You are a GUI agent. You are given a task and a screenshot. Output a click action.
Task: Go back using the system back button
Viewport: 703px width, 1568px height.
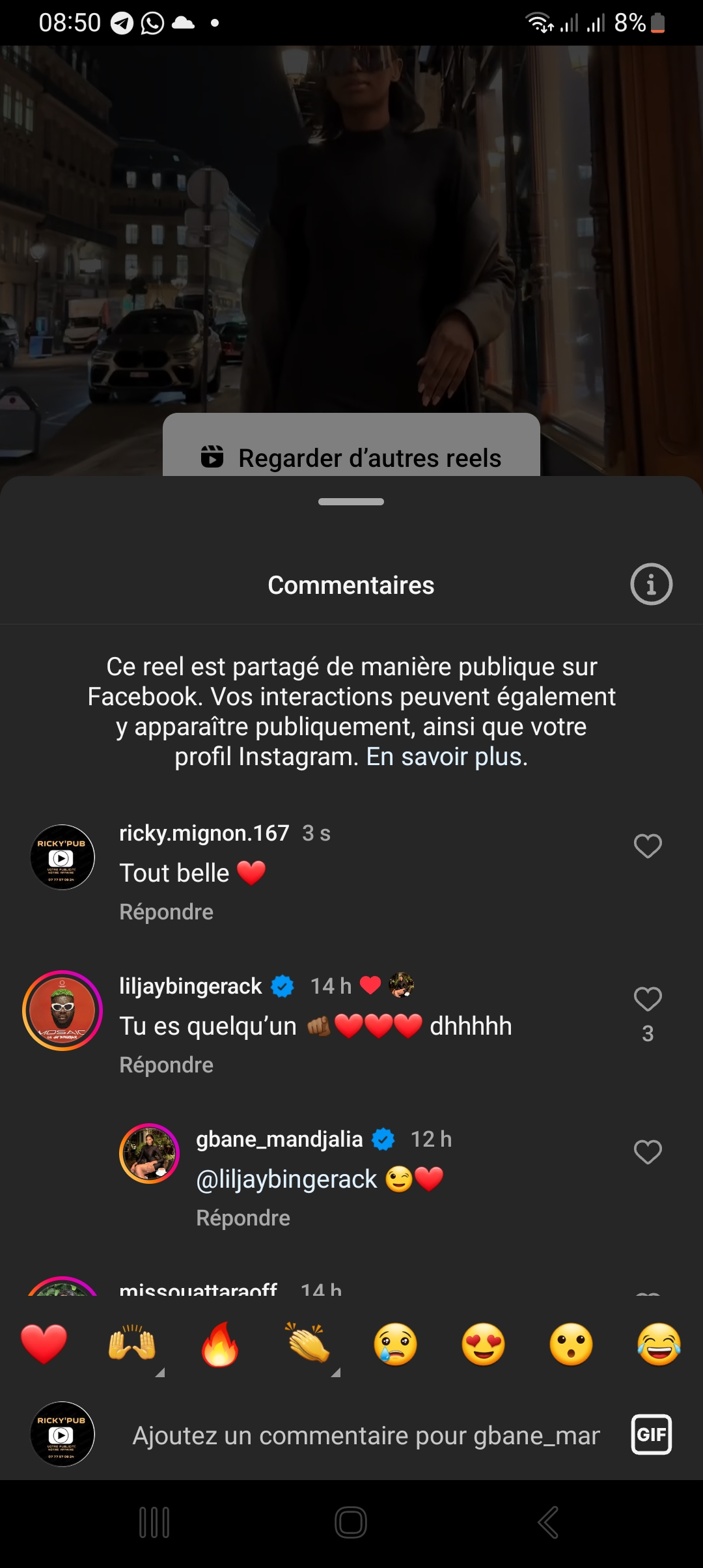pyautogui.click(x=548, y=1522)
